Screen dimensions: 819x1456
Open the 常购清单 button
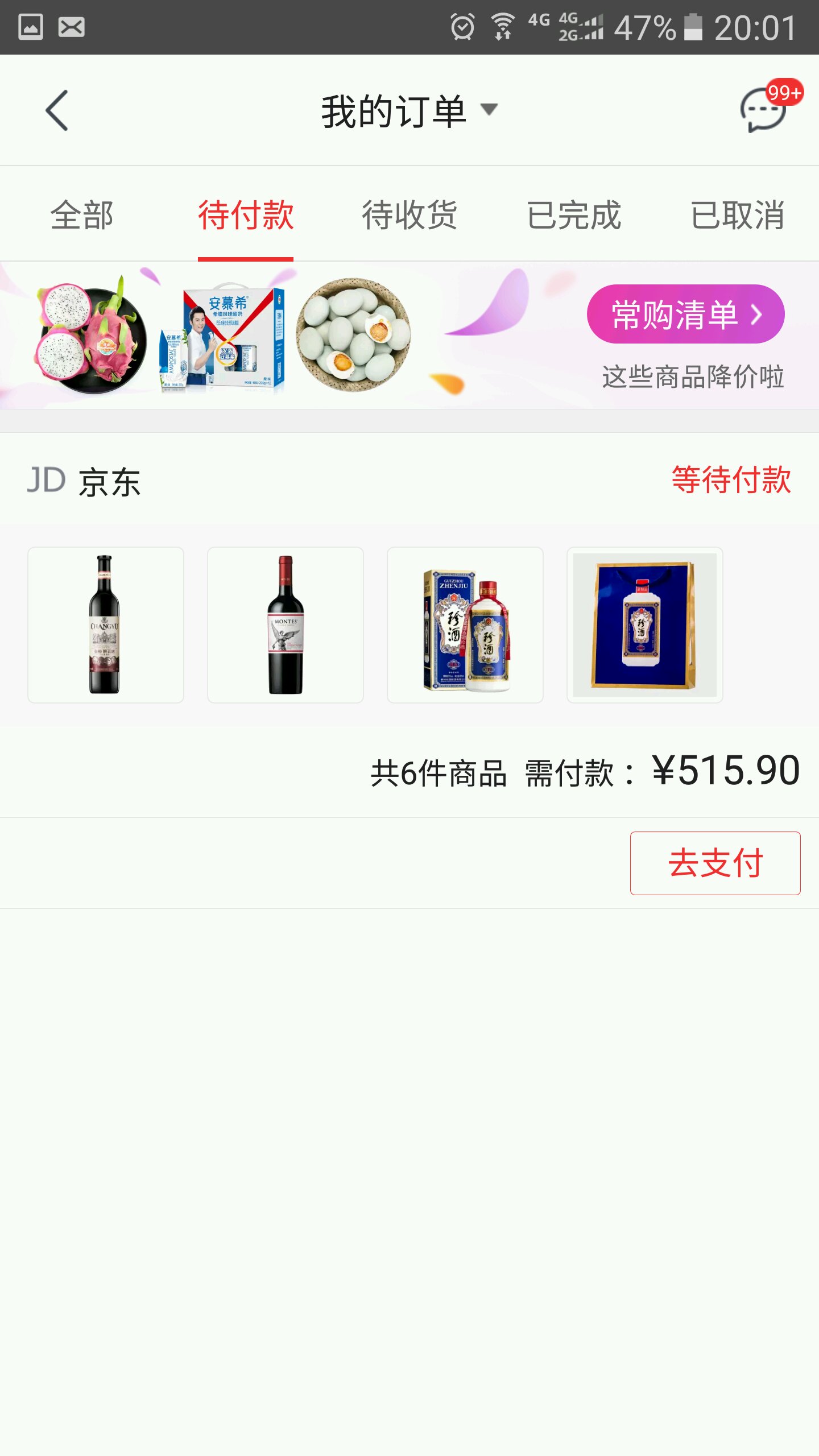point(685,314)
